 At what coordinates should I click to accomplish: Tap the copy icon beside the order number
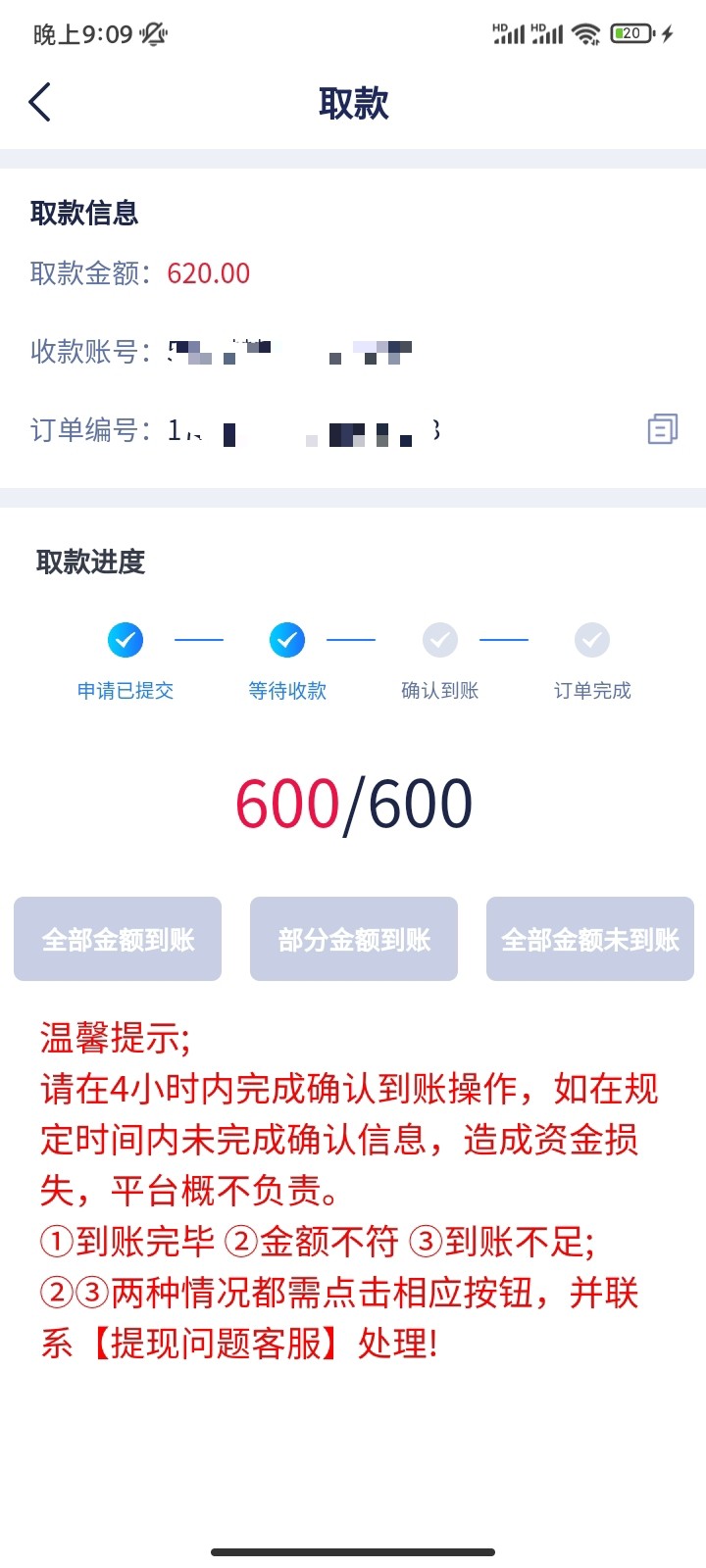[x=663, y=428]
